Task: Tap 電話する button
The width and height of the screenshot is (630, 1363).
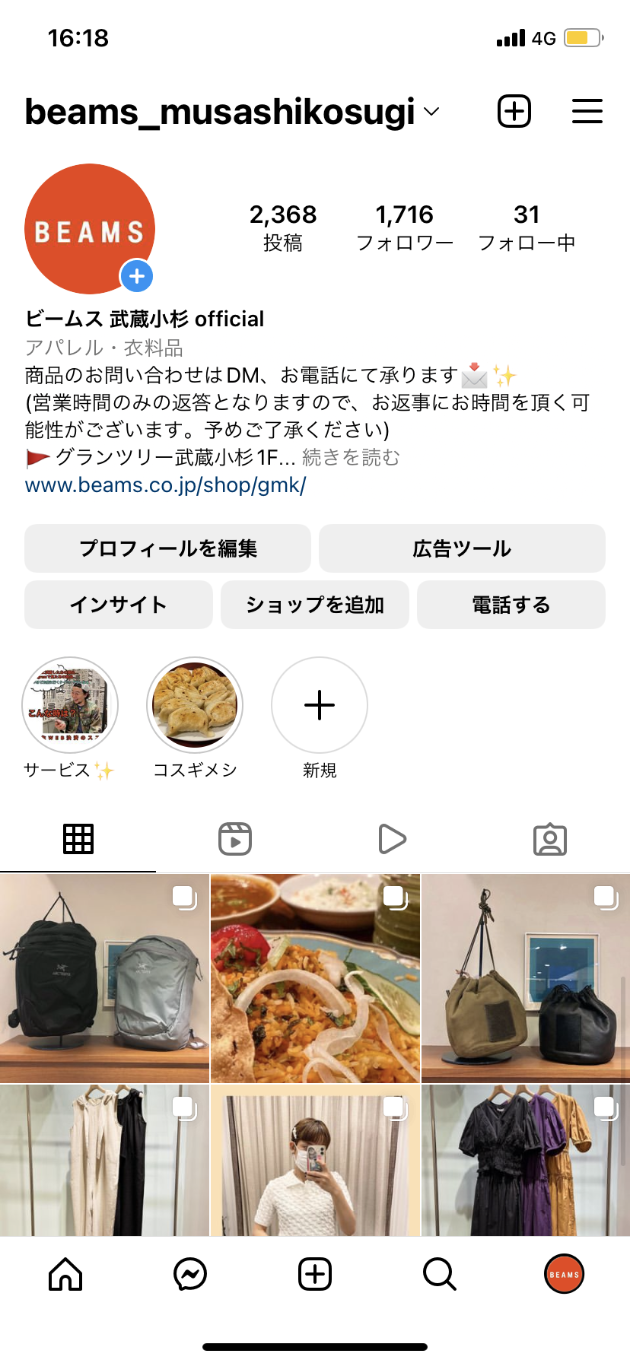Action: click(x=510, y=604)
